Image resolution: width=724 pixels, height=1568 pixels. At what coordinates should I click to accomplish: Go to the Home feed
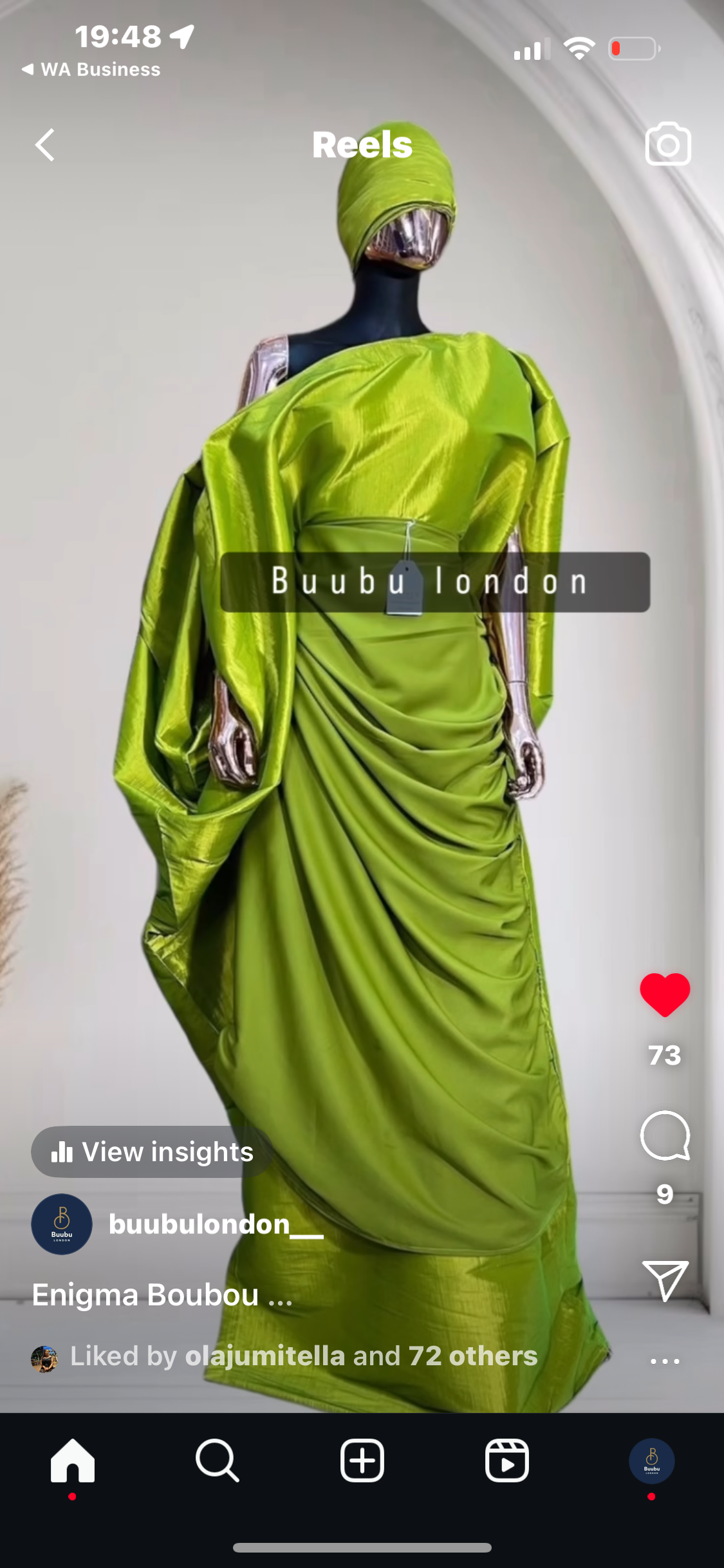72,1460
